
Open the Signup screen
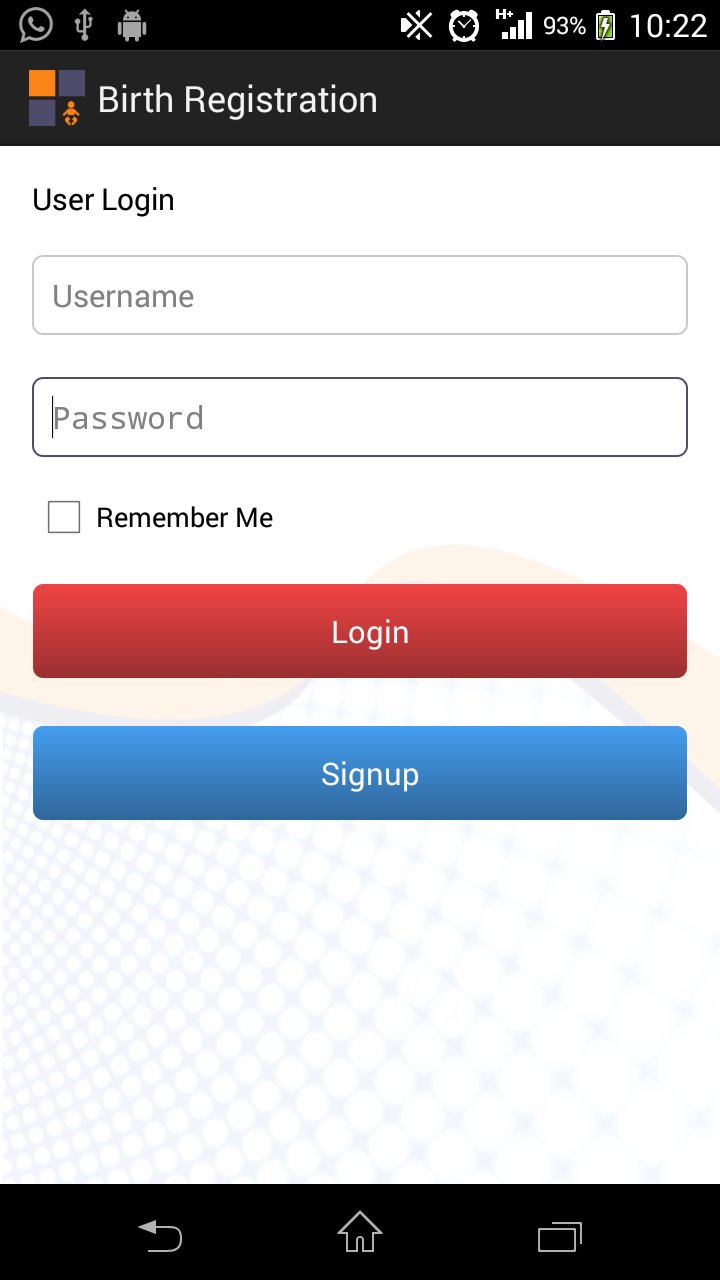click(x=360, y=773)
